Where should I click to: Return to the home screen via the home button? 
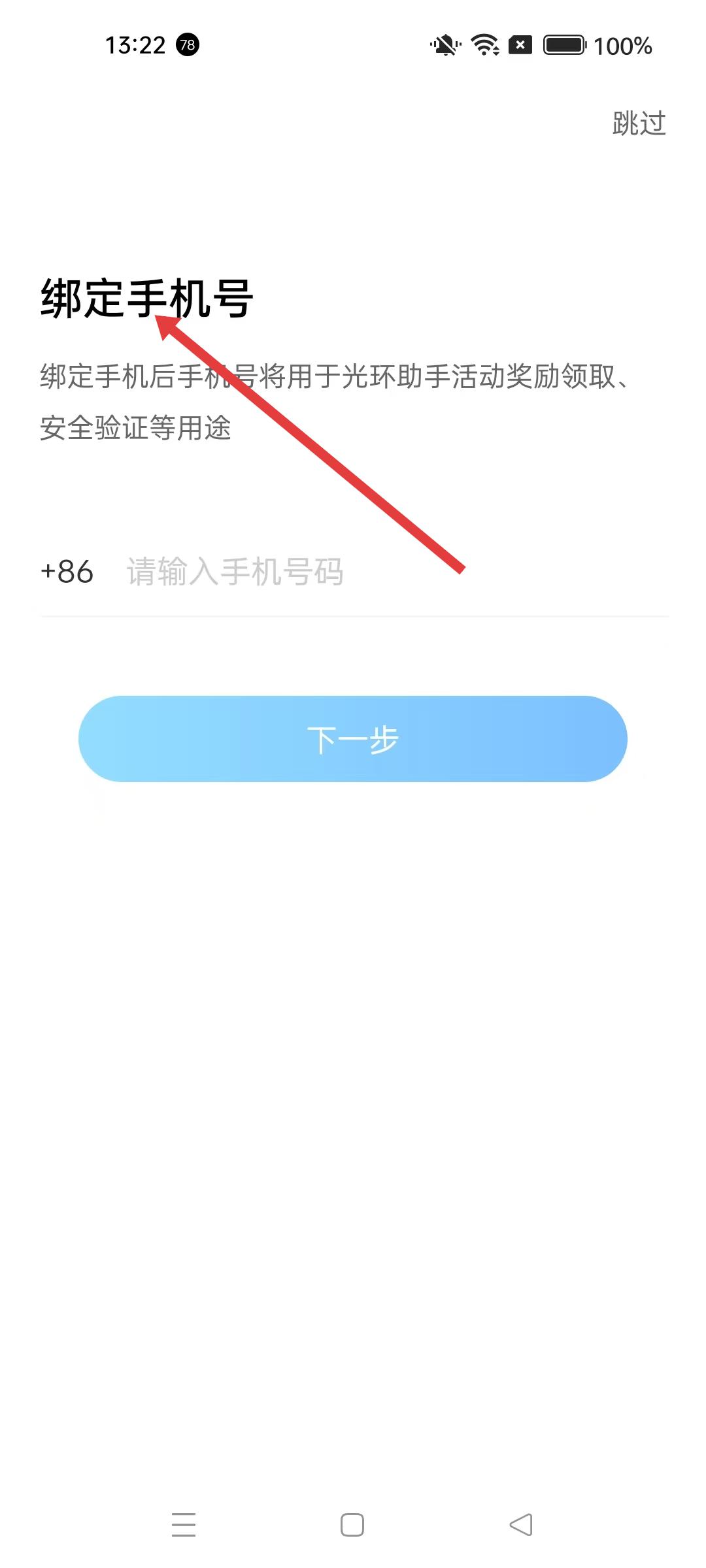[352, 1525]
